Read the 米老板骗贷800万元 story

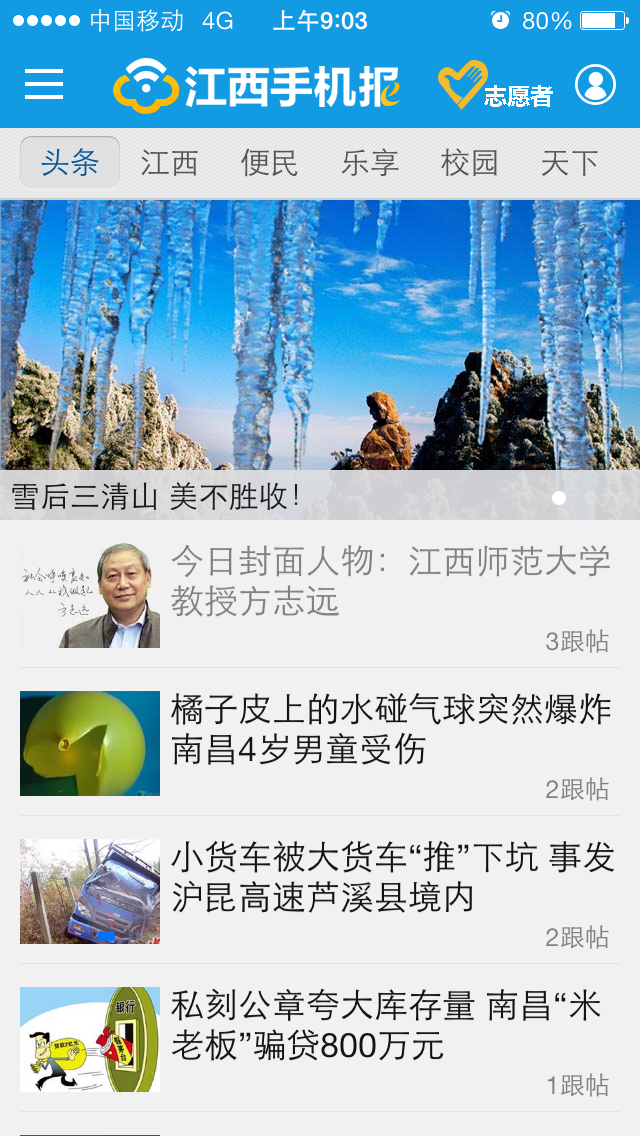click(320, 1038)
